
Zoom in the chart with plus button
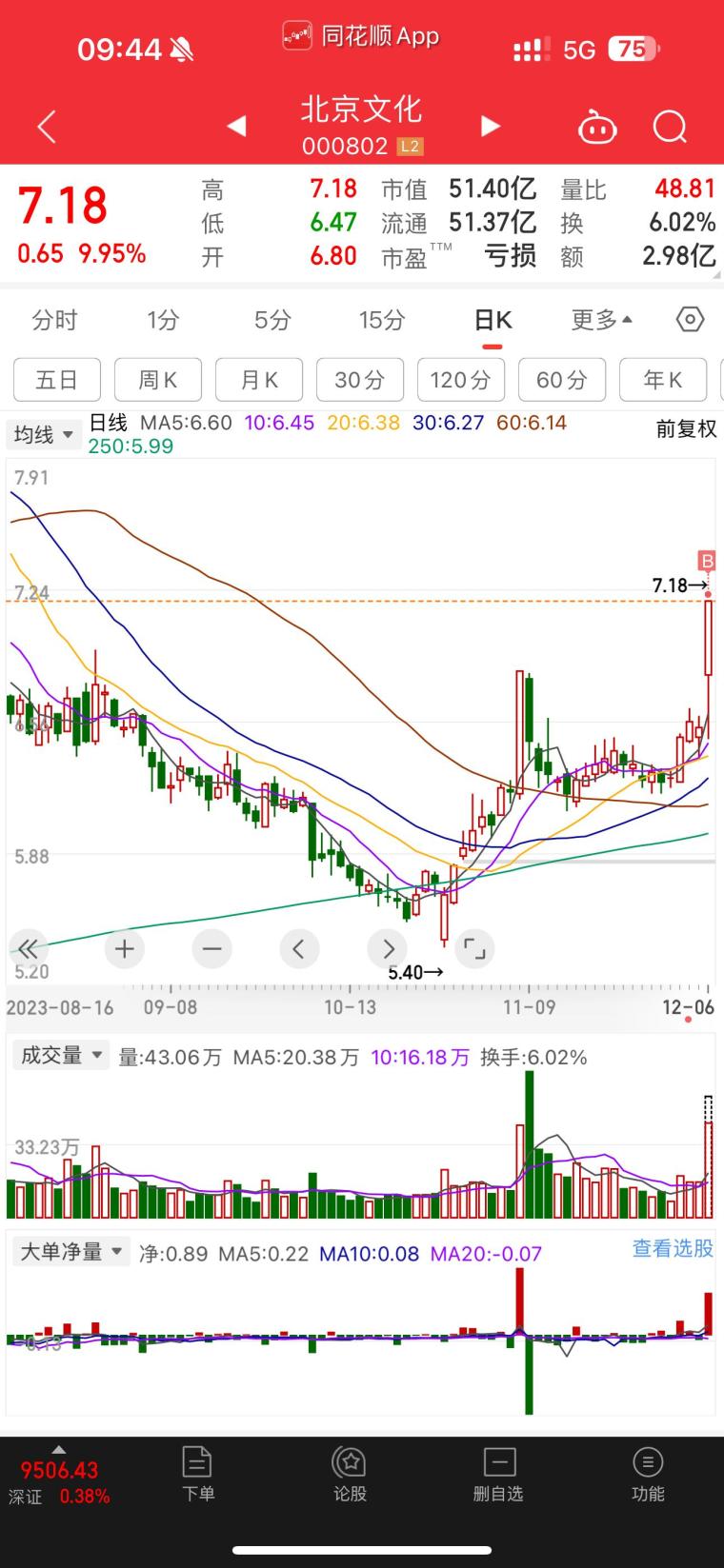point(124,948)
